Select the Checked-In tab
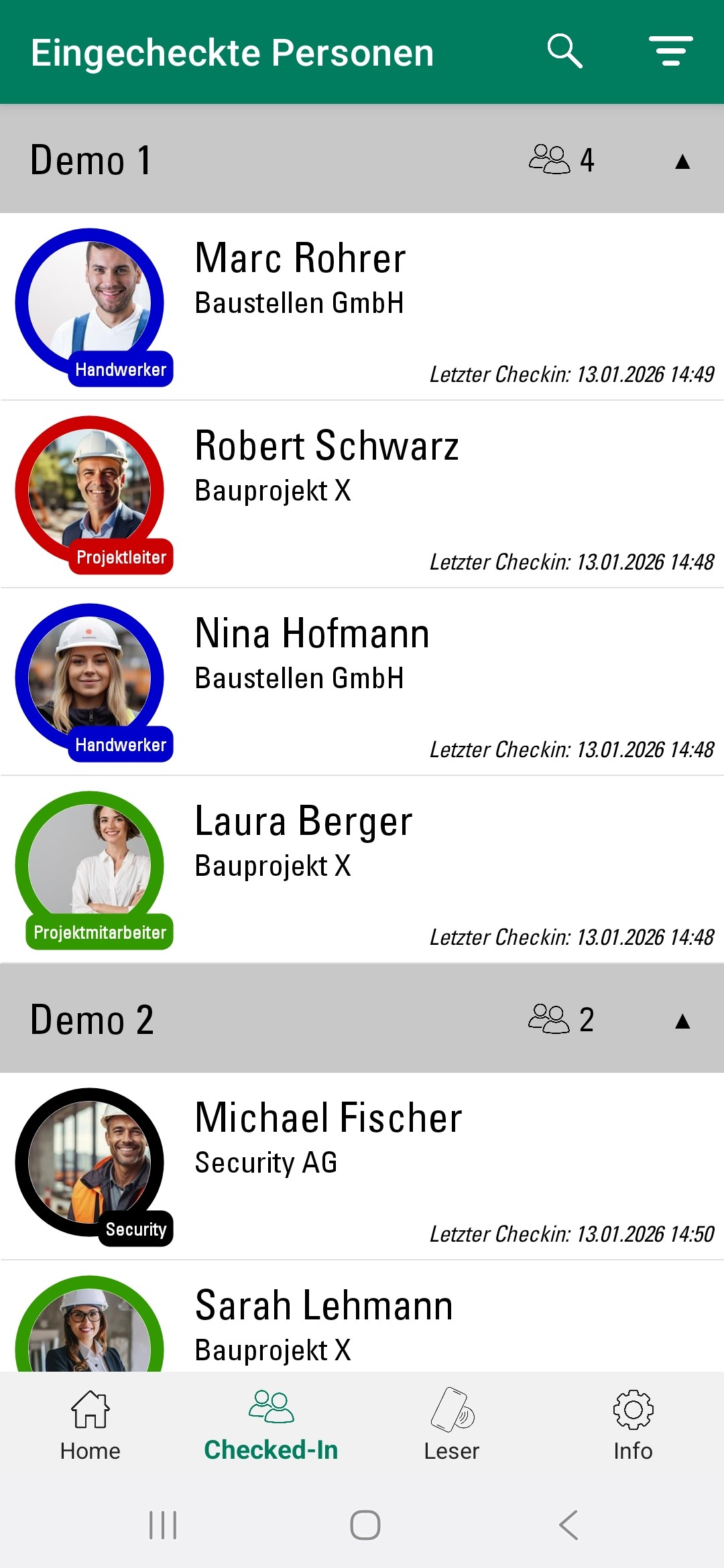The height and width of the screenshot is (1568, 724). pyautogui.click(x=271, y=1425)
